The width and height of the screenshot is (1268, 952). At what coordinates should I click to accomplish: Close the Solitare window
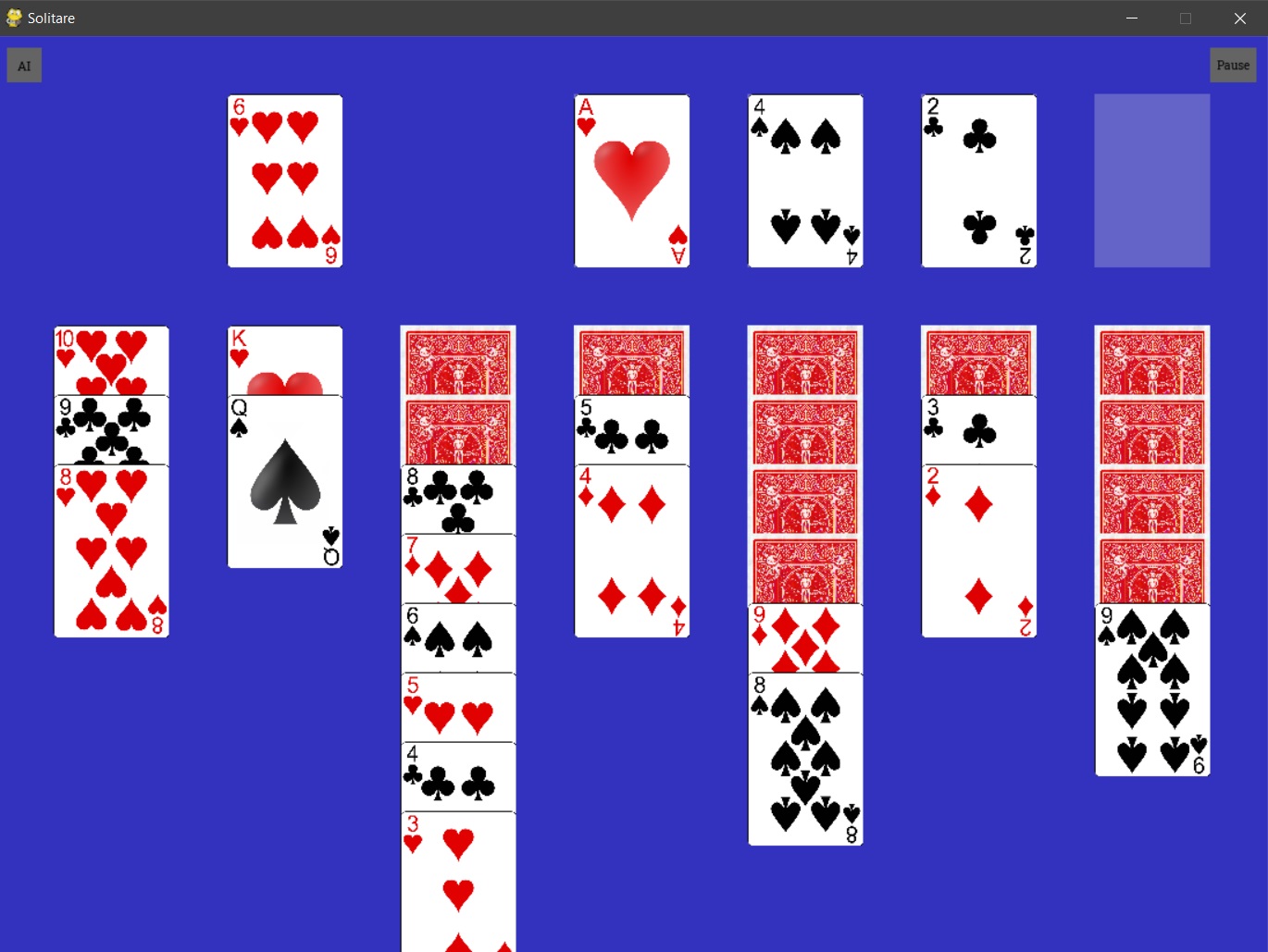1239,19
